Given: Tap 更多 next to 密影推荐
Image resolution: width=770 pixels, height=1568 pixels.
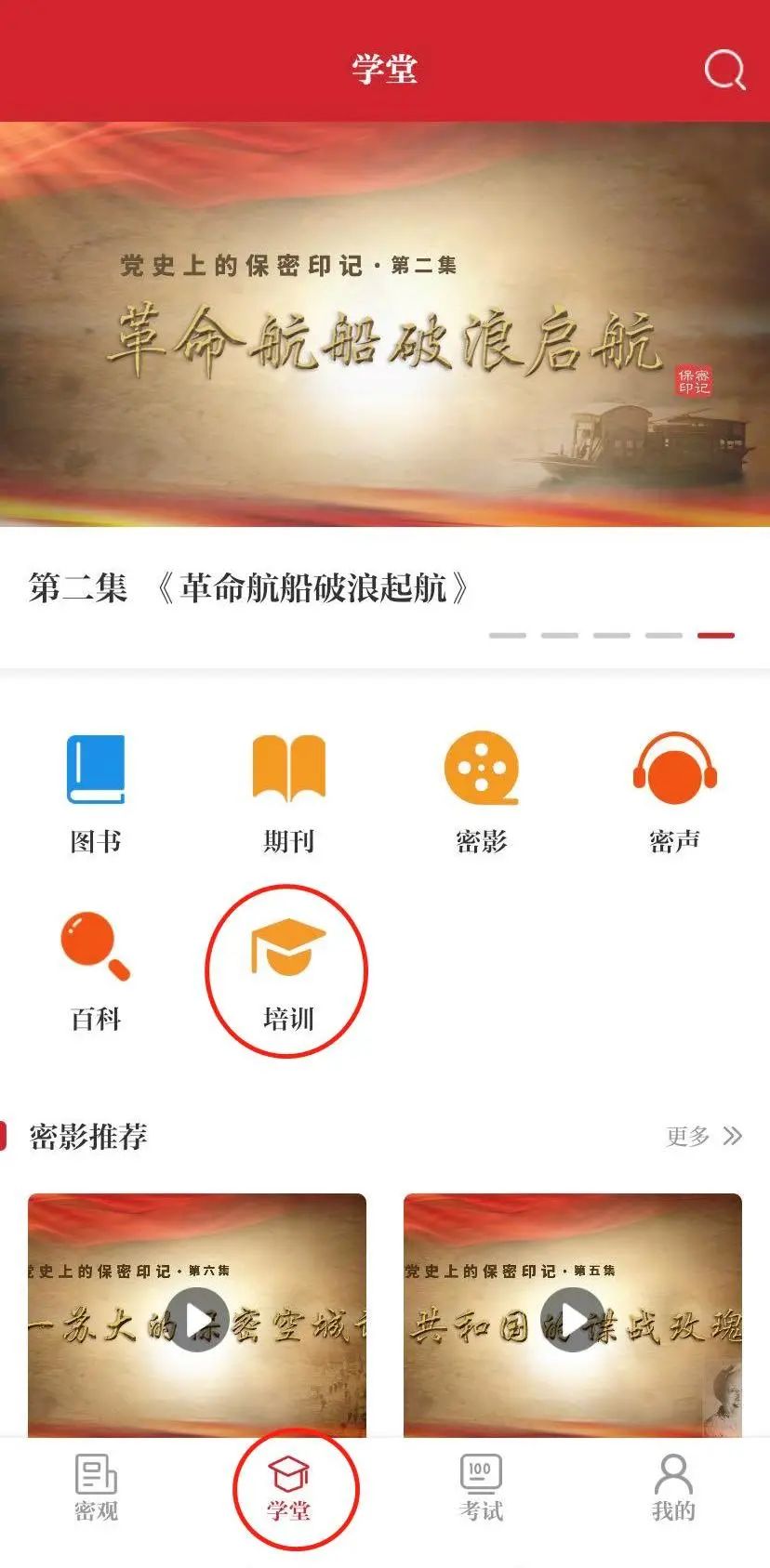Looking at the screenshot, I should pos(703,1136).
